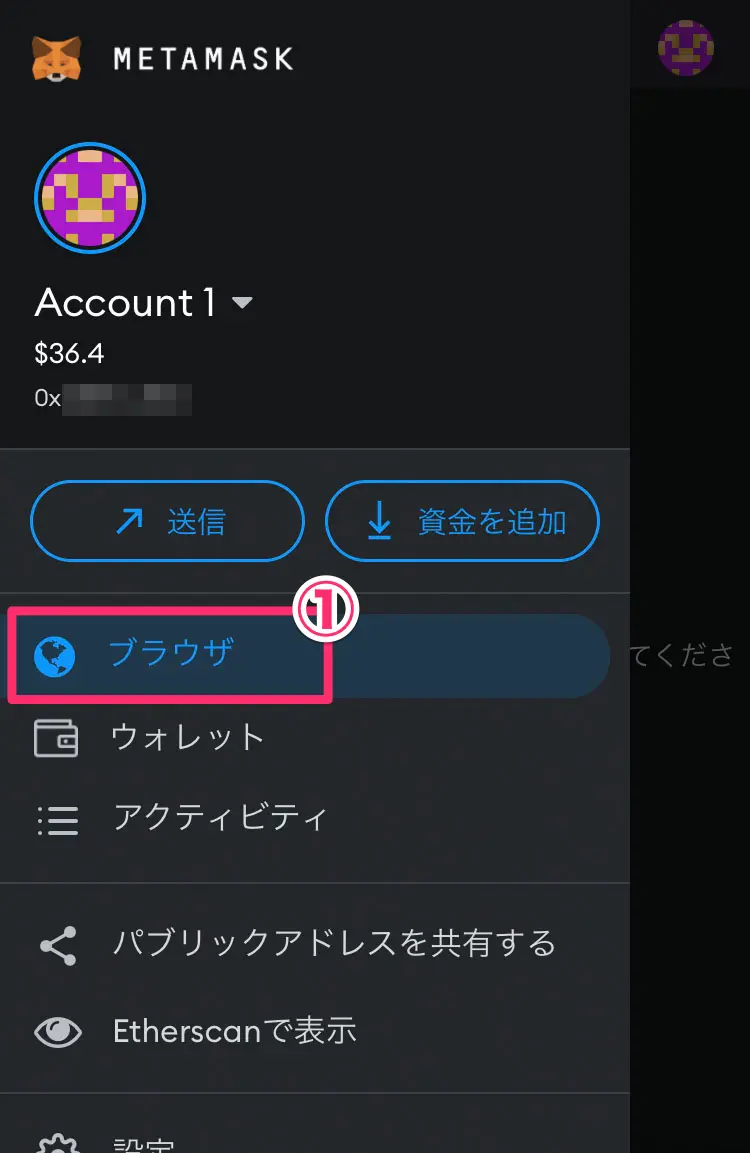Select パブリックアドレスを共有する share address
The image size is (750, 1153).
333,944
